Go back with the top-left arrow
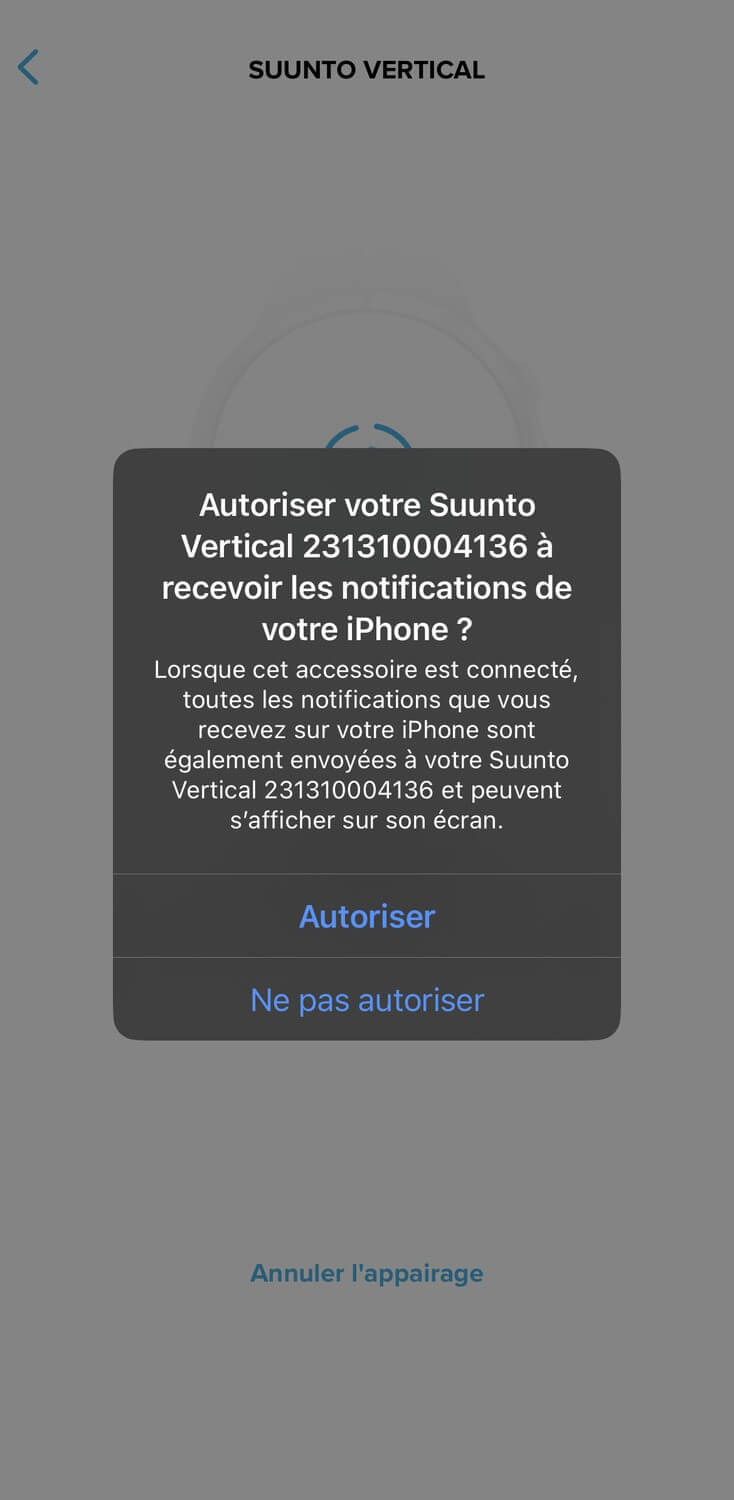The width and height of the screenshot is (734, 1500). (x=28, y=68)
